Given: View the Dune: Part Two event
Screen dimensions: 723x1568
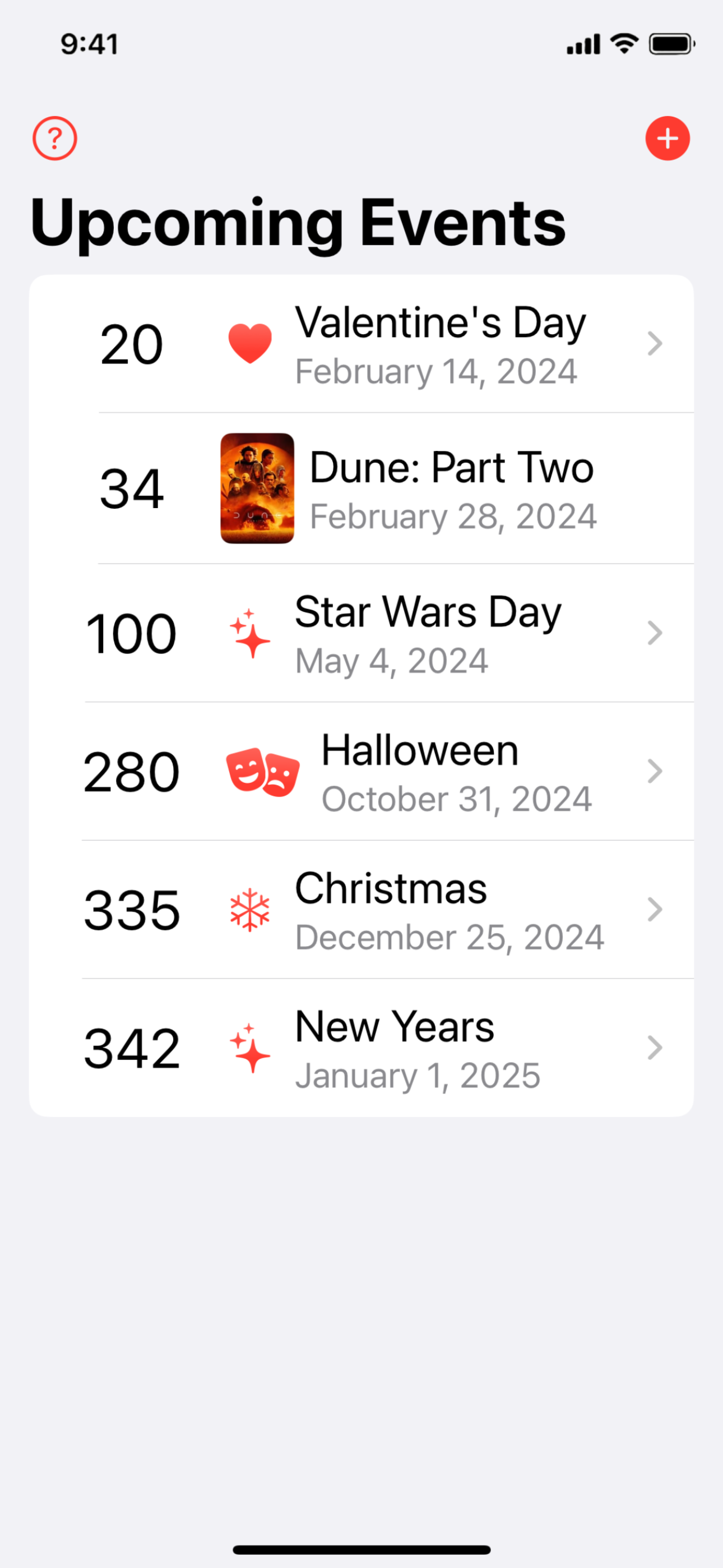Looking at the screenshot, I should coord(361,488).
